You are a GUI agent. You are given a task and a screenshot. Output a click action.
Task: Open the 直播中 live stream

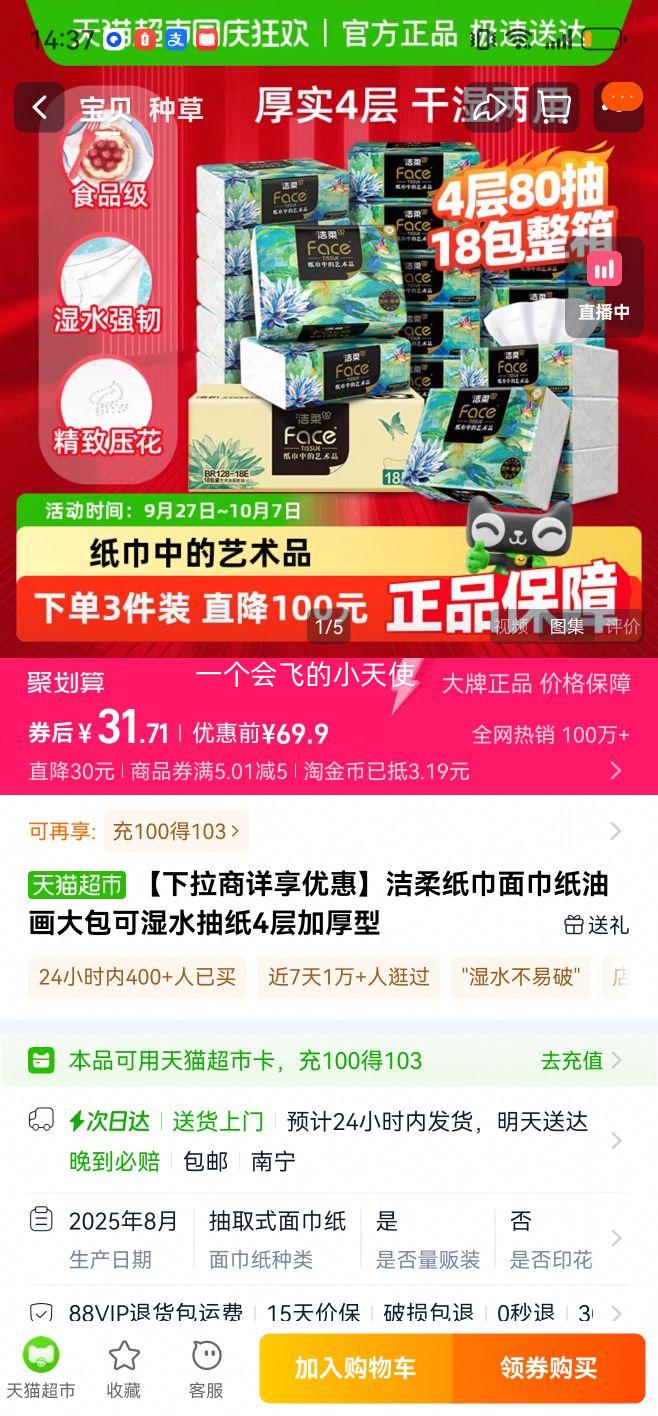[x=604, y=287]
